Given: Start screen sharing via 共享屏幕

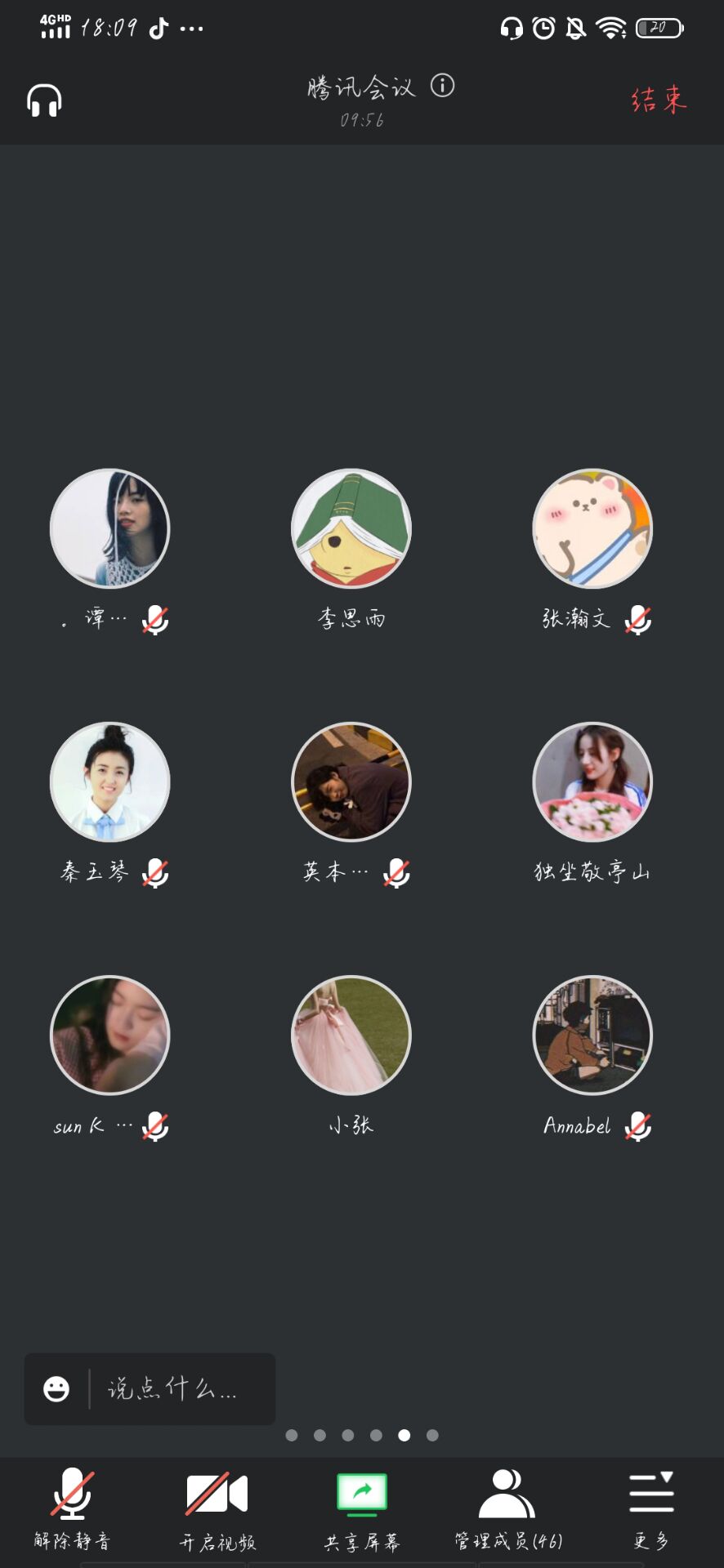Looking at the screenshot, I should (362, 1510).
